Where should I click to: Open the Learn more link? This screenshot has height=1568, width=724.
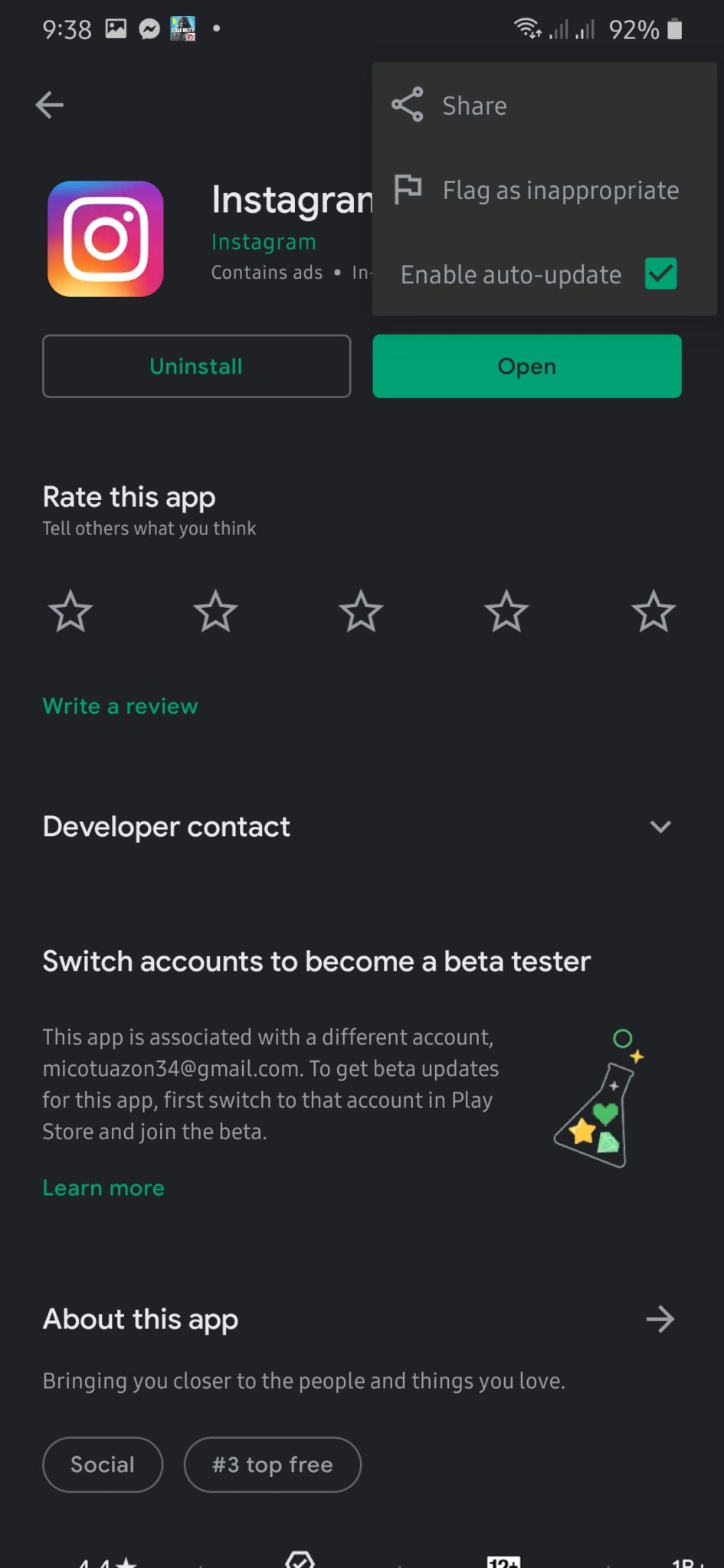(103, 1187)
